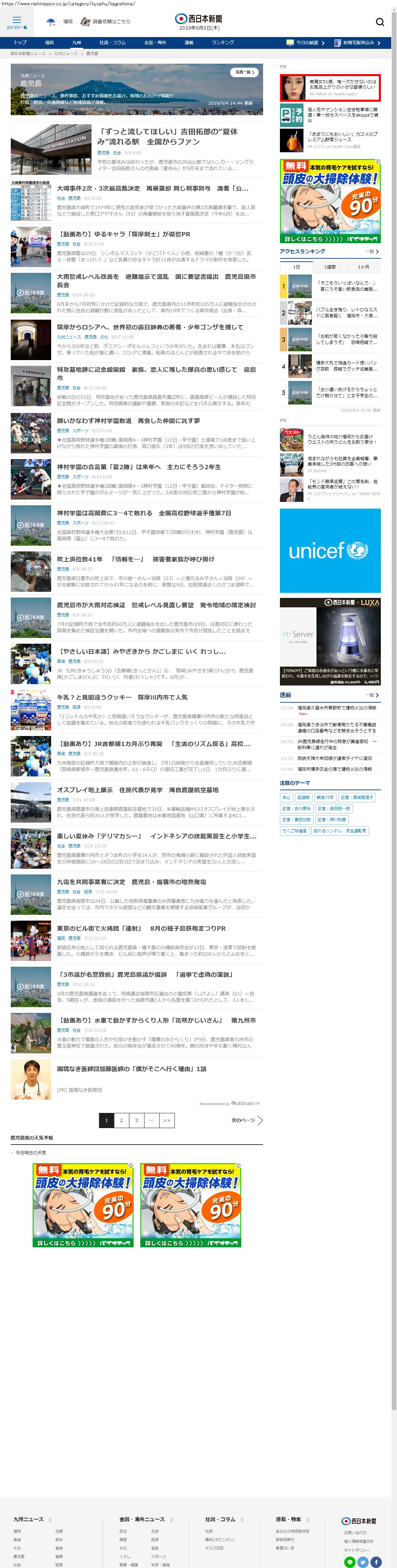This screenshot has height=1568, width=397.
Task: Go to the ランキング navigation tab
Action: tap(222, 42)
